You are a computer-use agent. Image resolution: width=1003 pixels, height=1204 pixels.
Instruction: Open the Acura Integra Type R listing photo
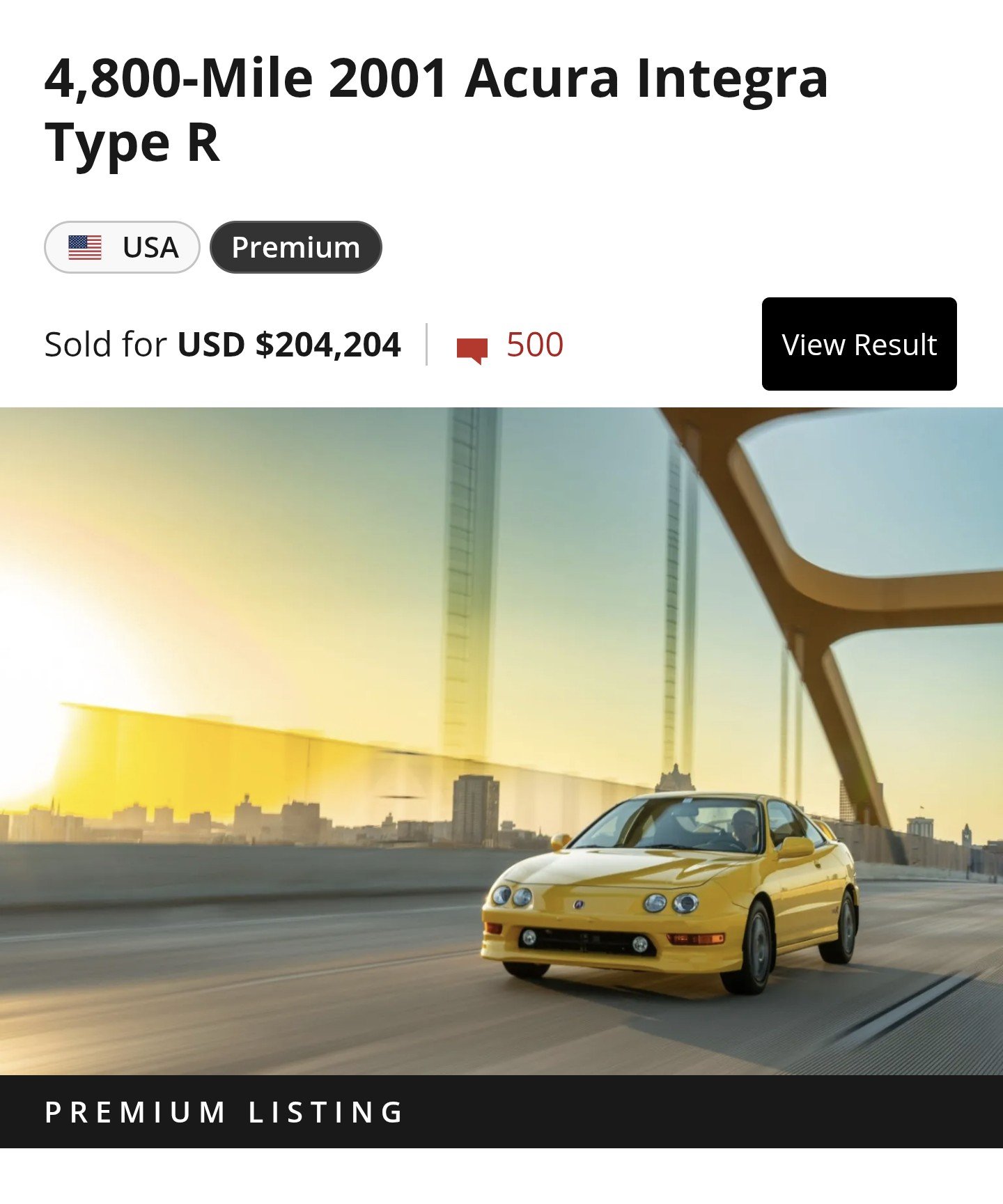[501, 741]
